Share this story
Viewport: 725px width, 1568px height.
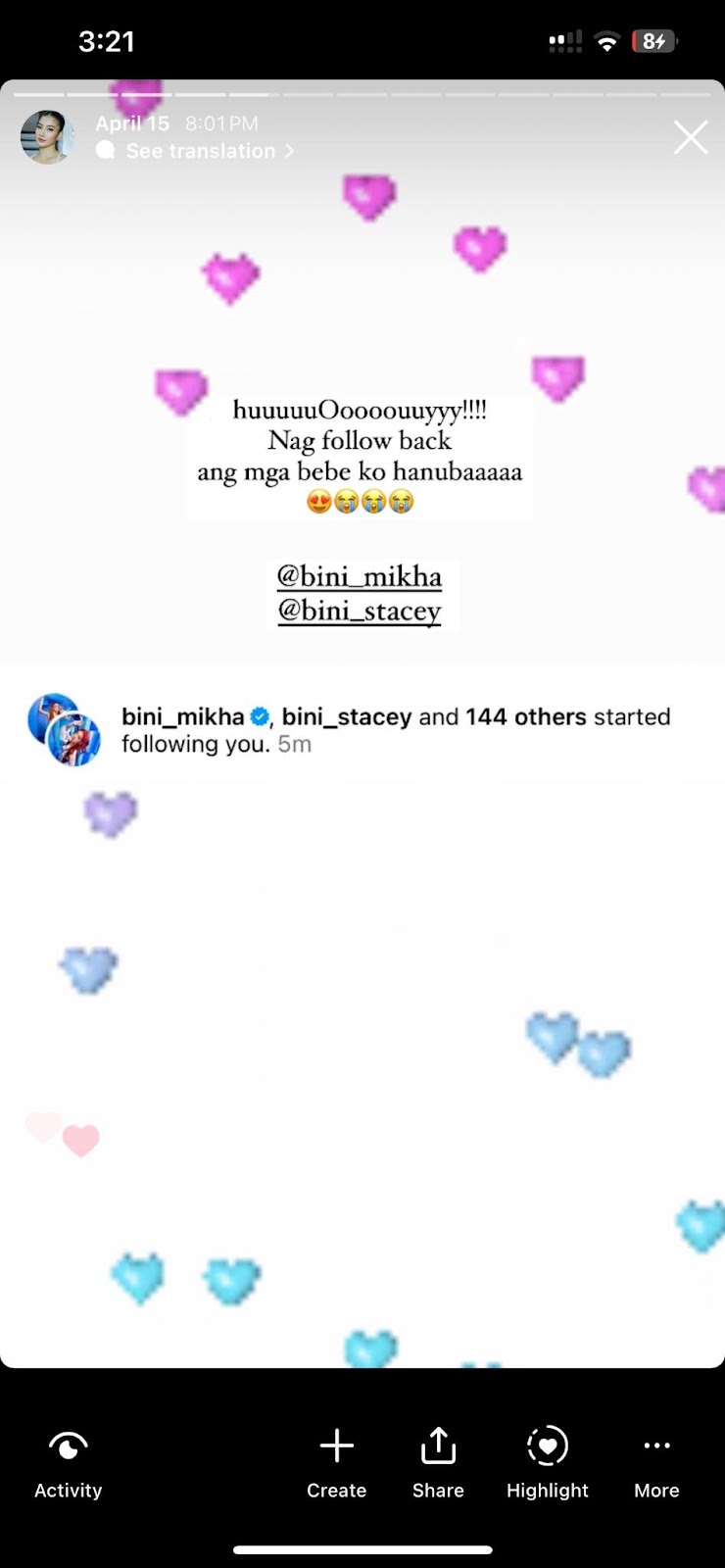tap(438, 1463)
